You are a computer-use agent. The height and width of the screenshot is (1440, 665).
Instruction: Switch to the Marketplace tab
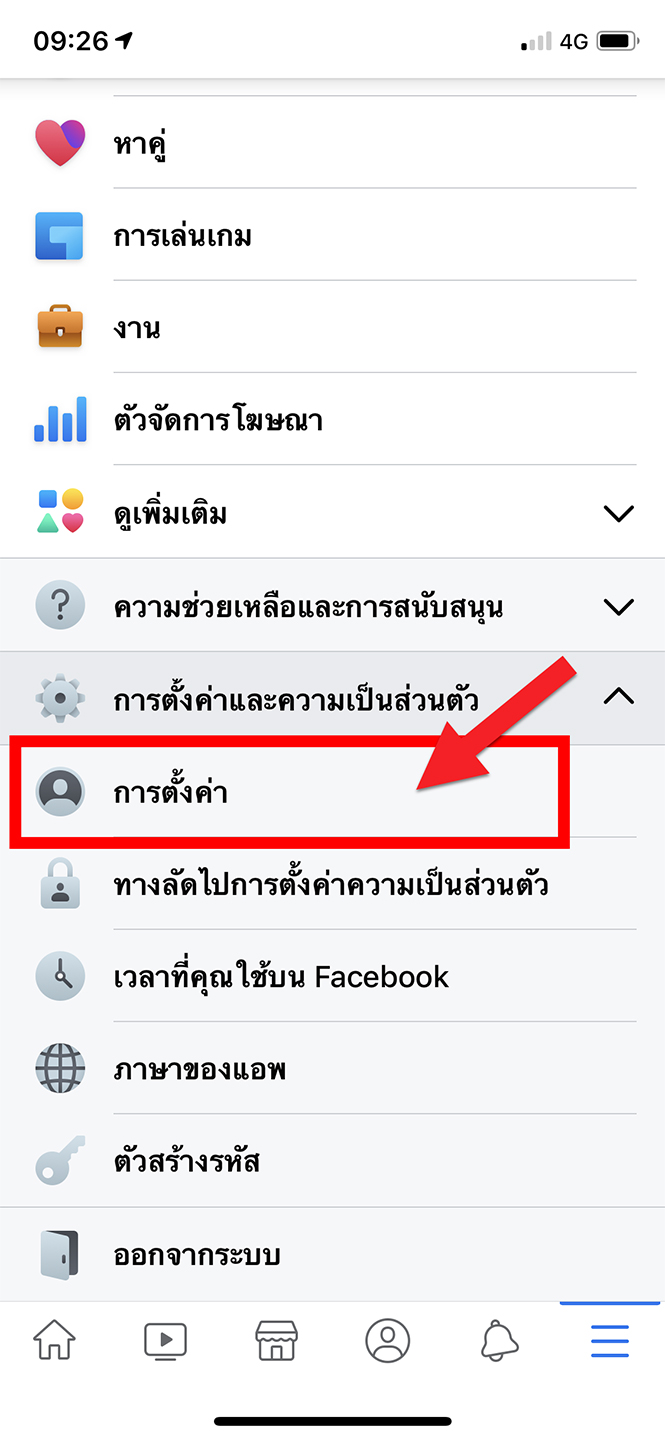pyautogui.click(x=277, y=1338)
